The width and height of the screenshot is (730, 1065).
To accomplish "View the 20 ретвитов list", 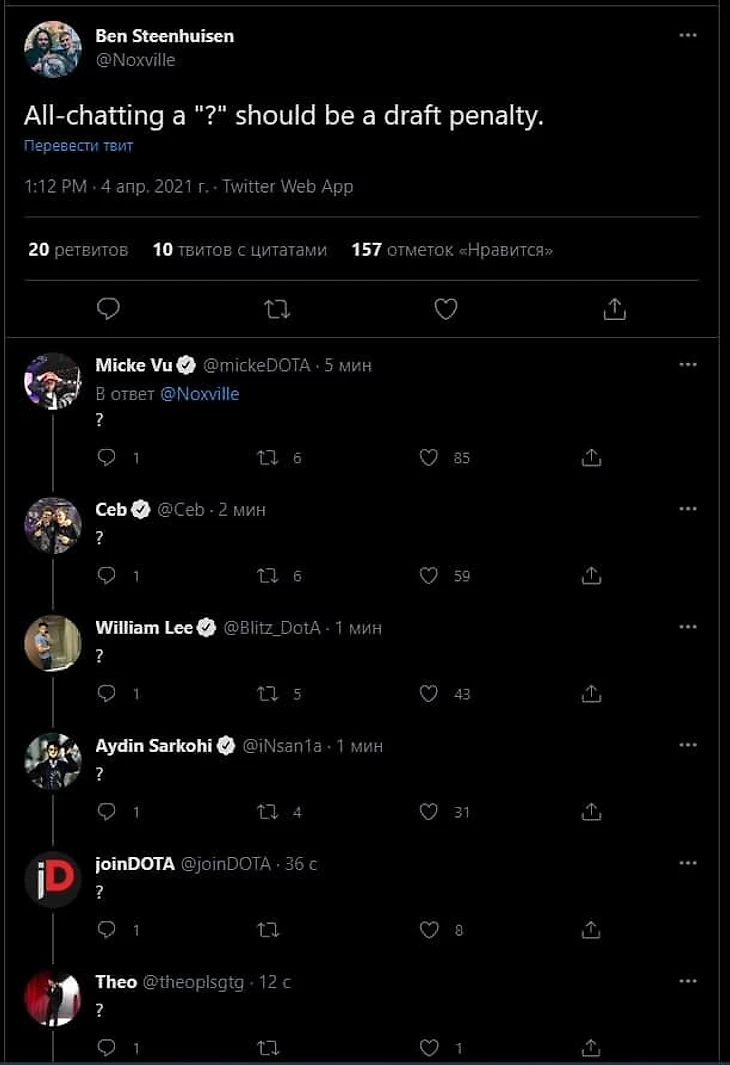I will click(78, 250).
